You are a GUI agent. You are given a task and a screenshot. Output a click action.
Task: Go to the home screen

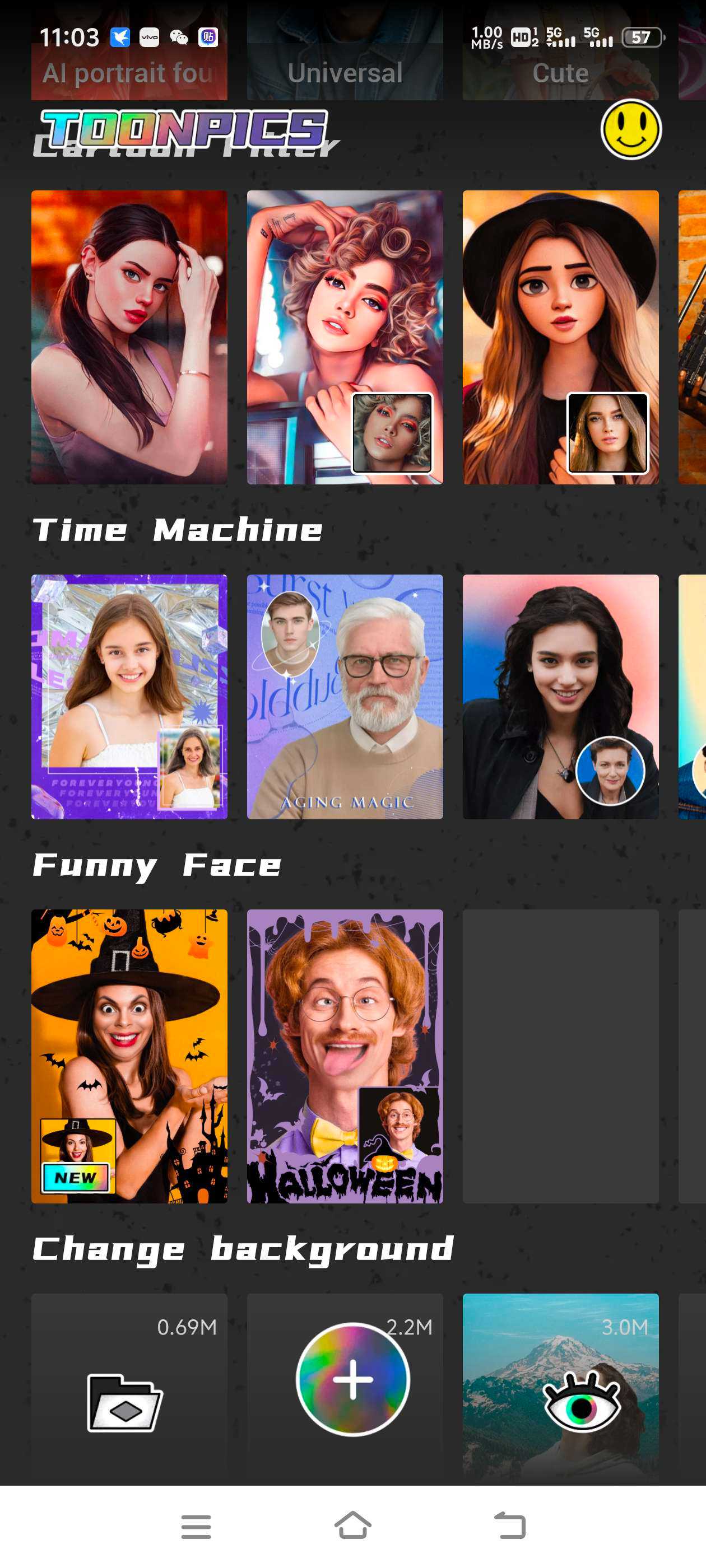[x=352, y=1526]
